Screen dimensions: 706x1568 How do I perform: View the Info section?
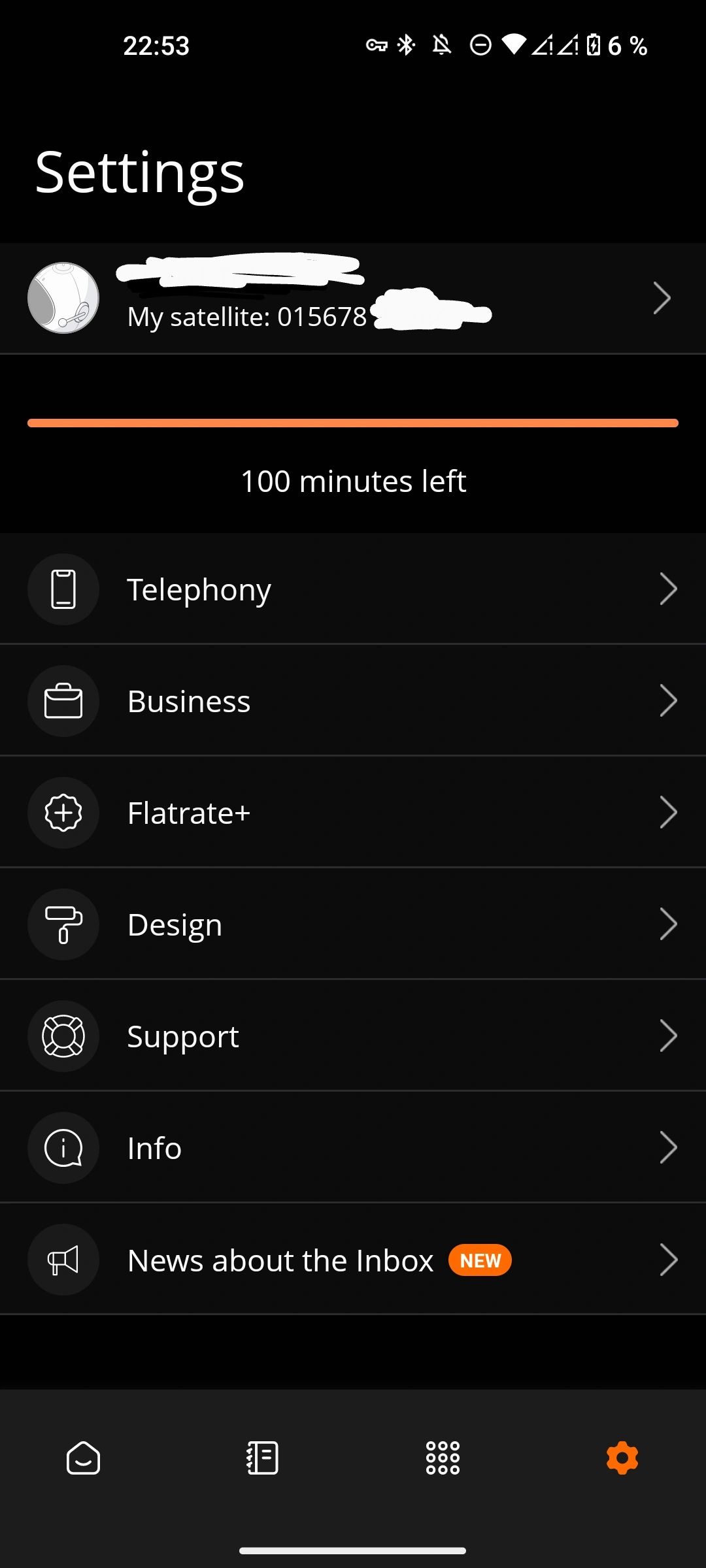click(353, 1148)
